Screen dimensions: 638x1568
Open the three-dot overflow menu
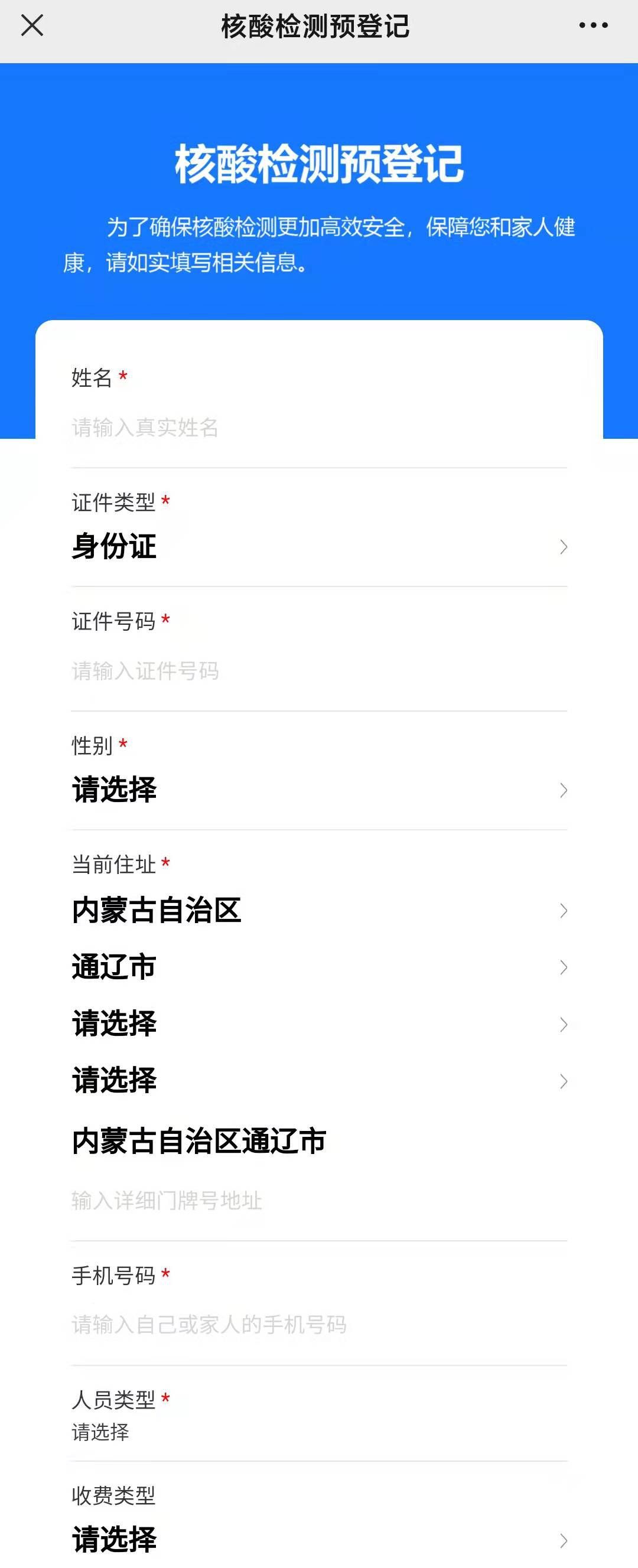coord(593,25)
